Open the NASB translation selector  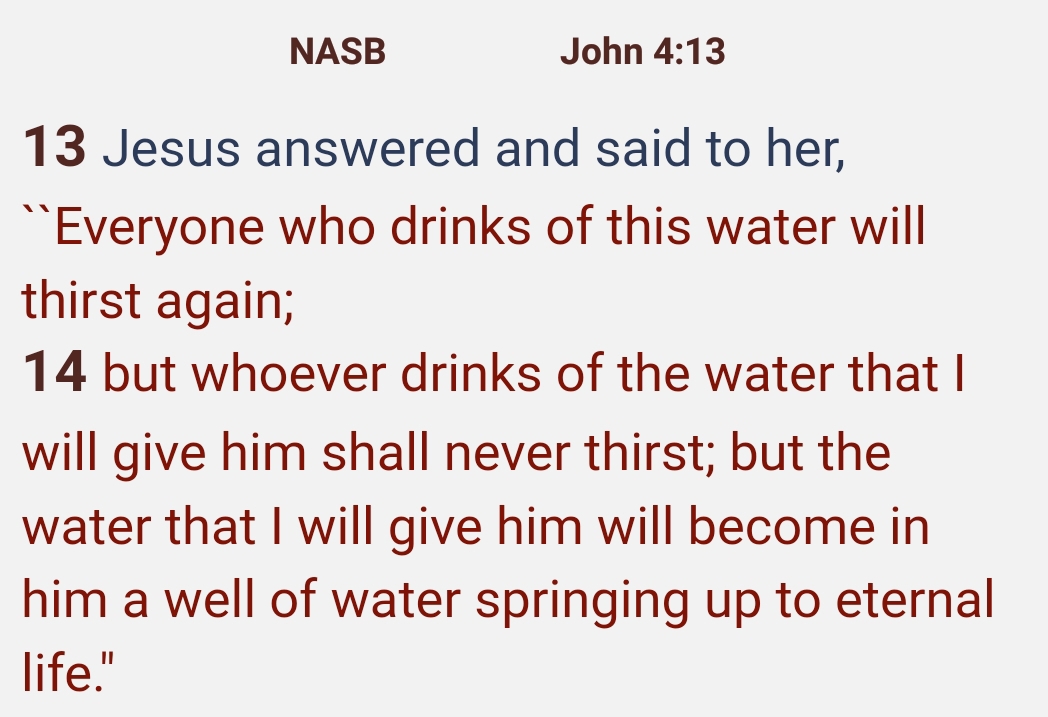pyautogui.click(x=337, y=51)
